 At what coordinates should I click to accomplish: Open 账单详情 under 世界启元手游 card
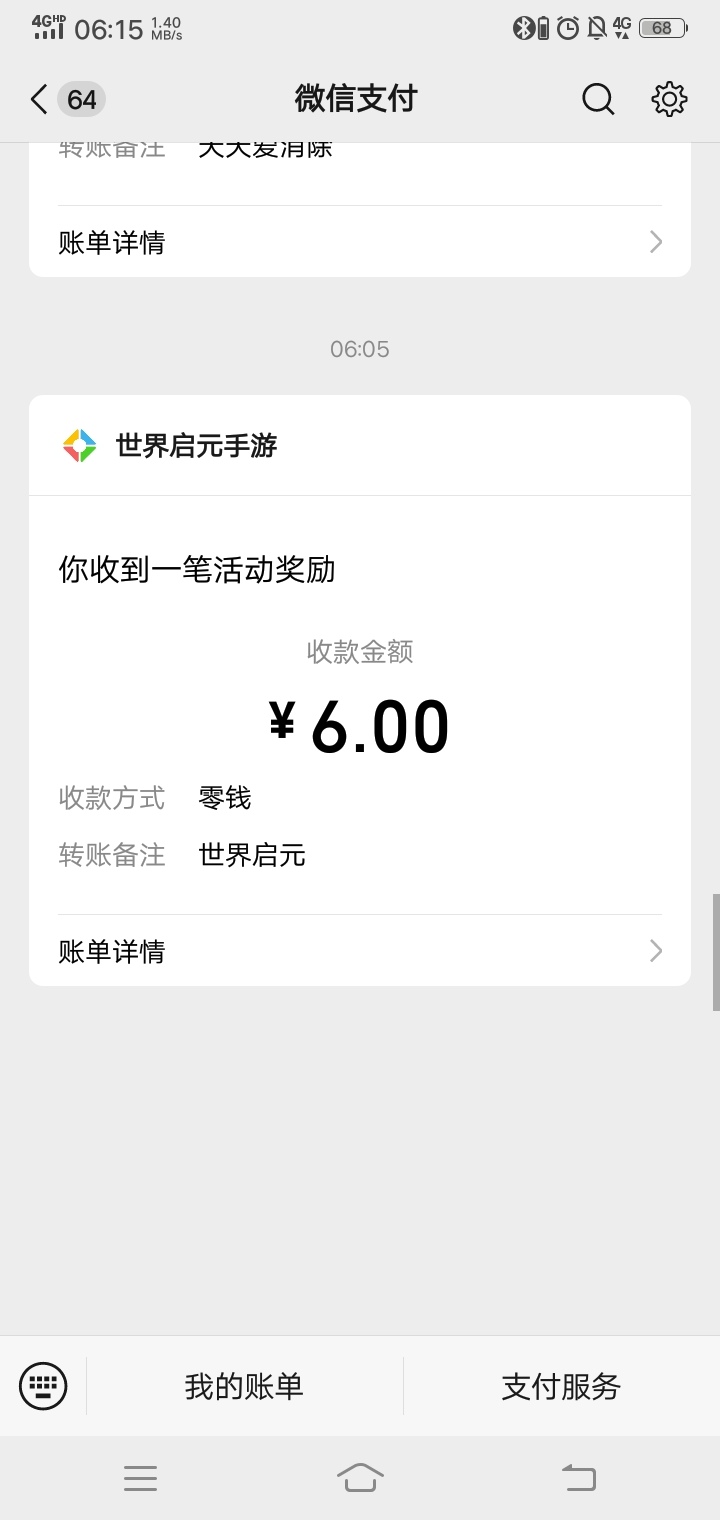[x=360, y=951]
